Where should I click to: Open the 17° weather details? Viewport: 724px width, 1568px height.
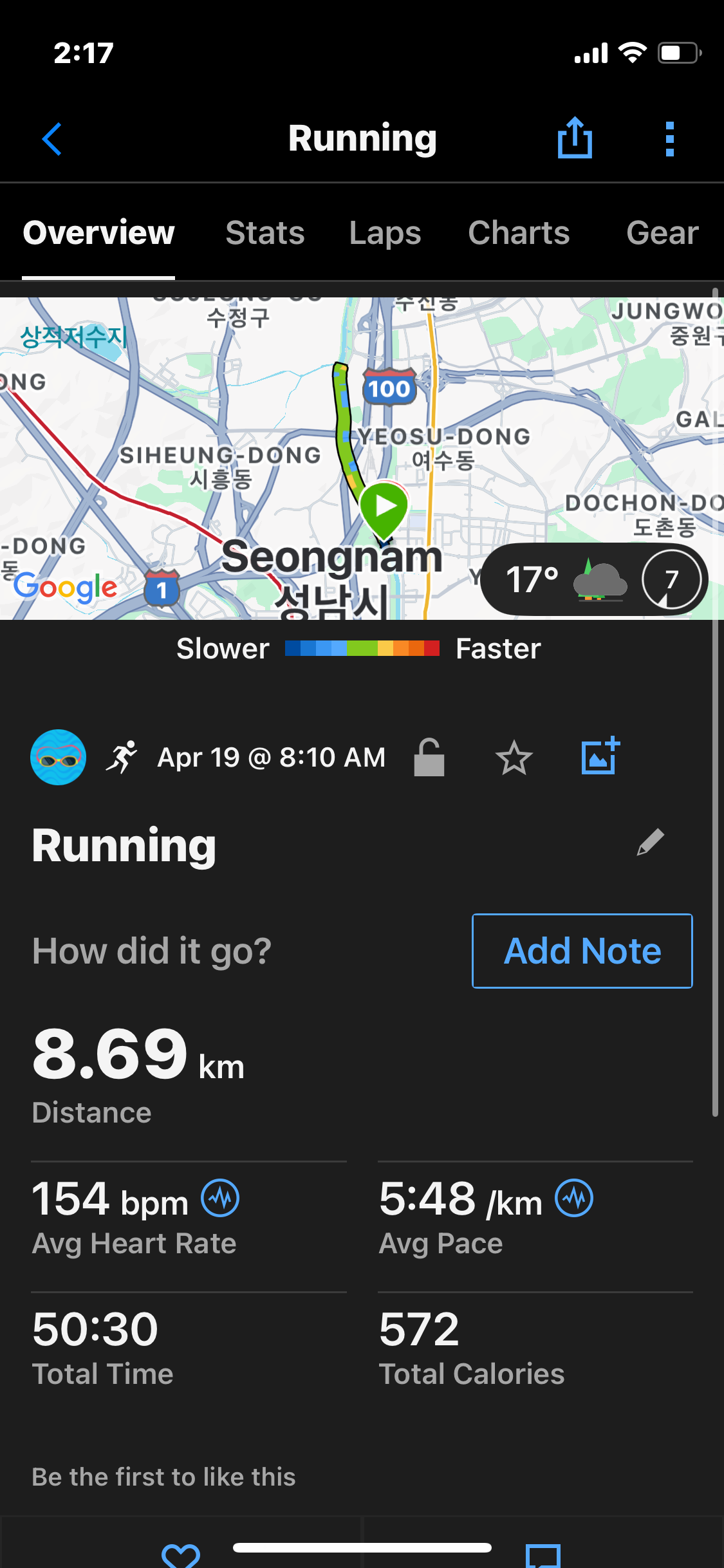pos(594,579)
